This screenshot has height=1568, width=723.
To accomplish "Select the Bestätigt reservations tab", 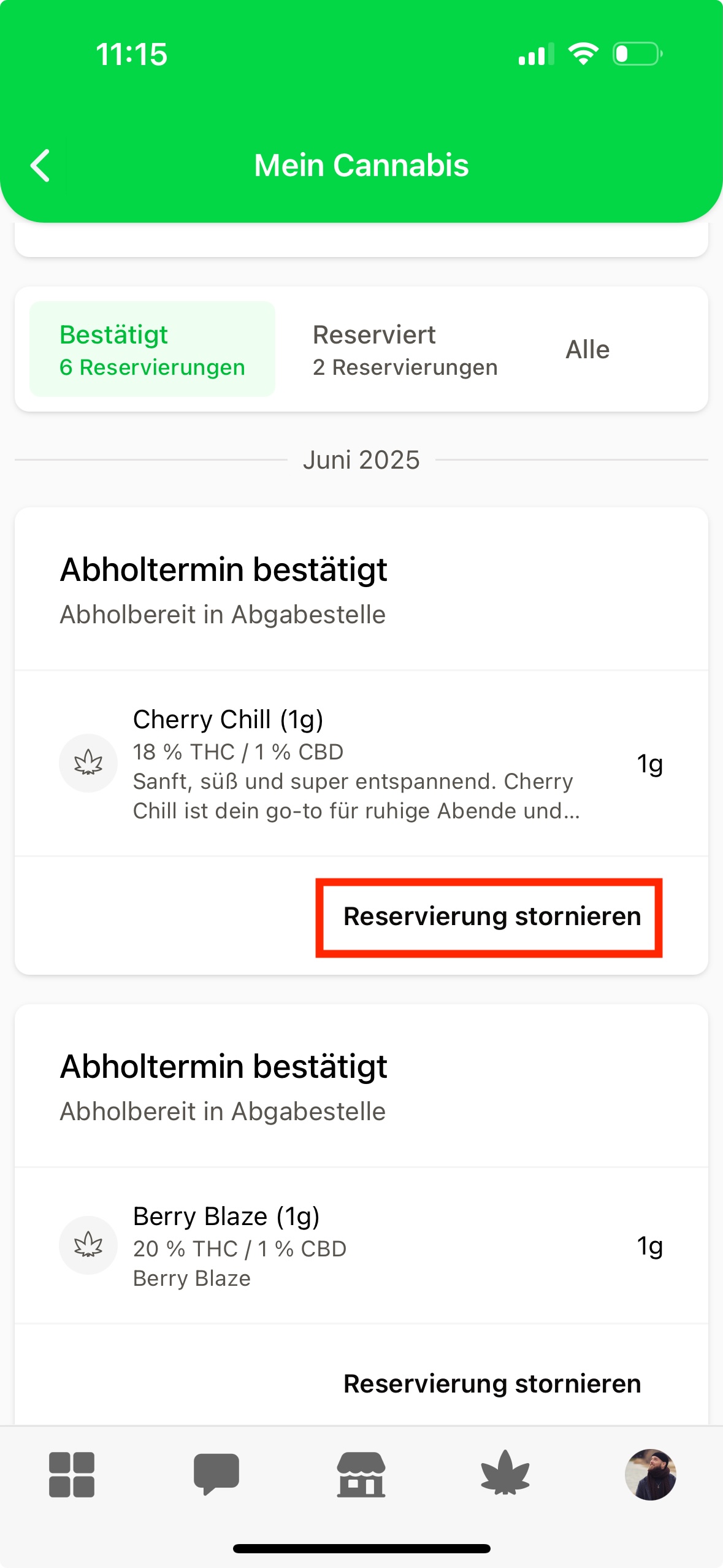I will [x=152, y=349].
